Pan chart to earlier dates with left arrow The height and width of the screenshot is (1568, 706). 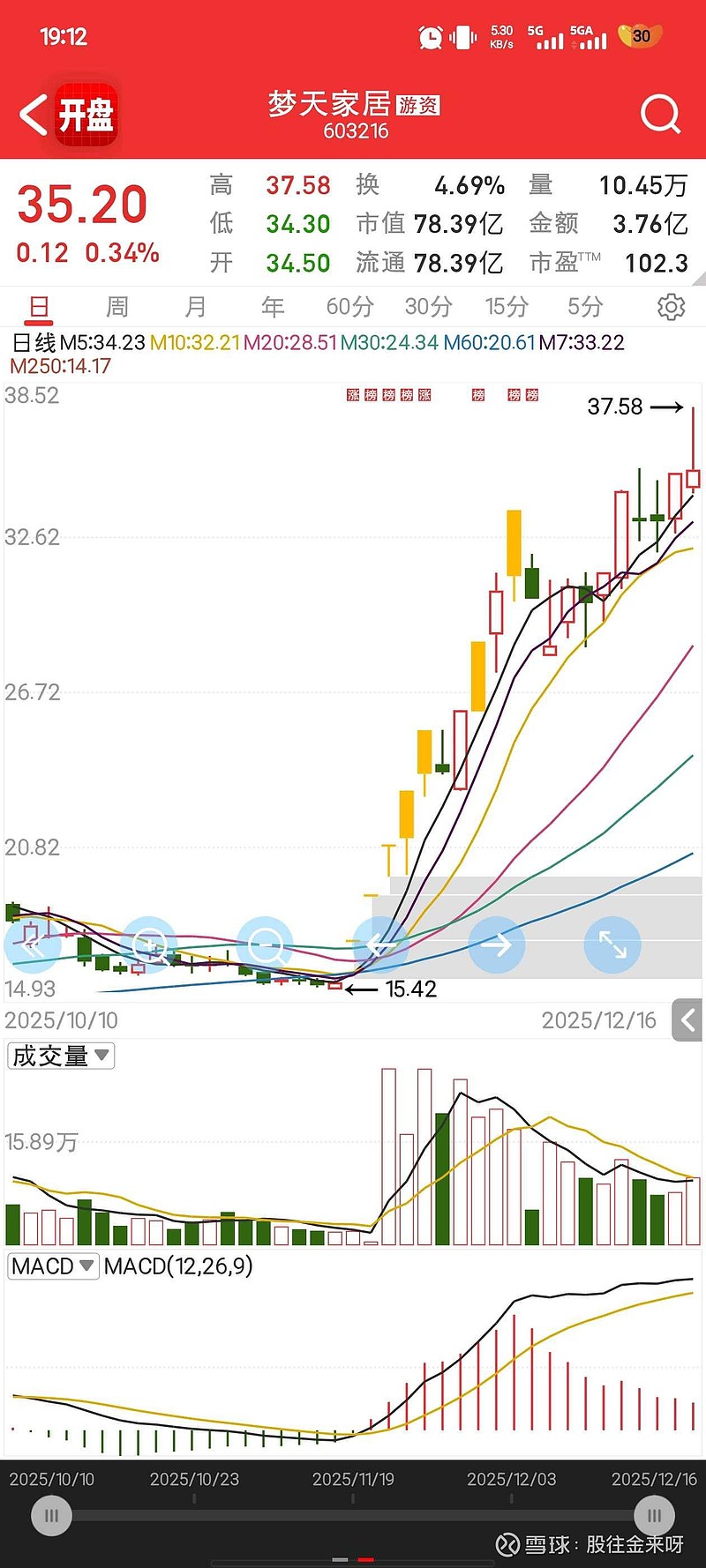coord(381,945)
